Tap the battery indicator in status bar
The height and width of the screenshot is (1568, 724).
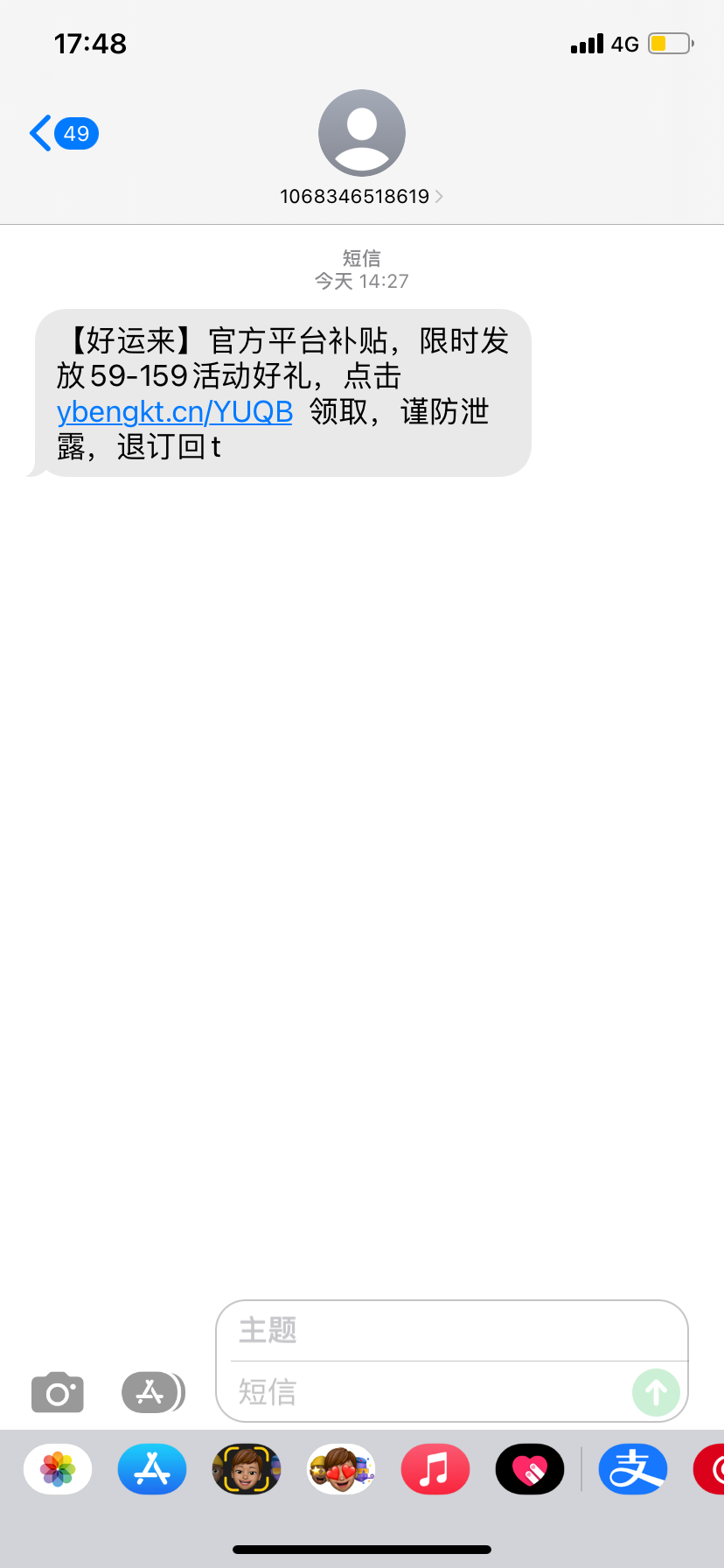point(666,42)
